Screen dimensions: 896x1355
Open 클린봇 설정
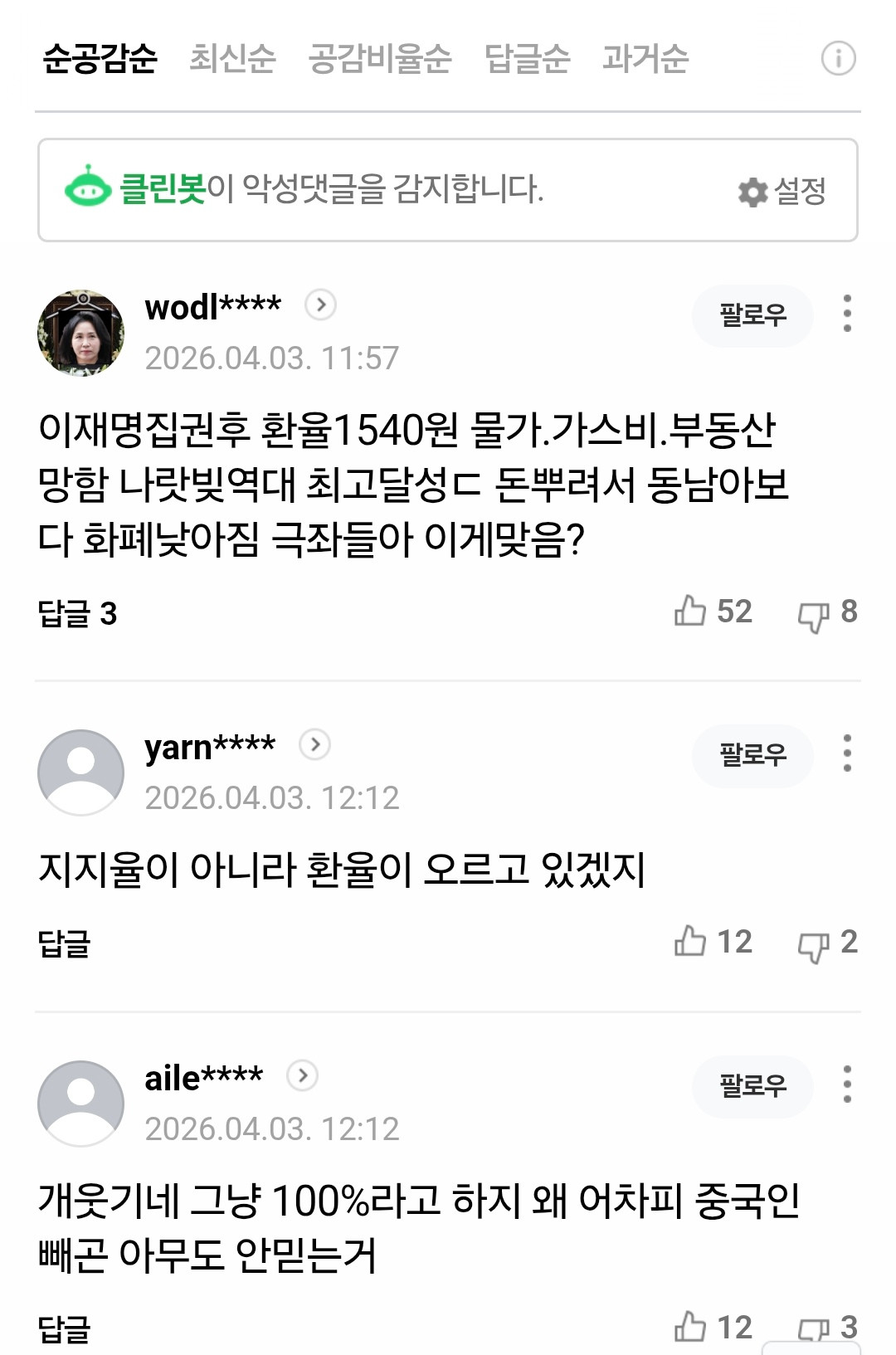click(x=782, y=191)
